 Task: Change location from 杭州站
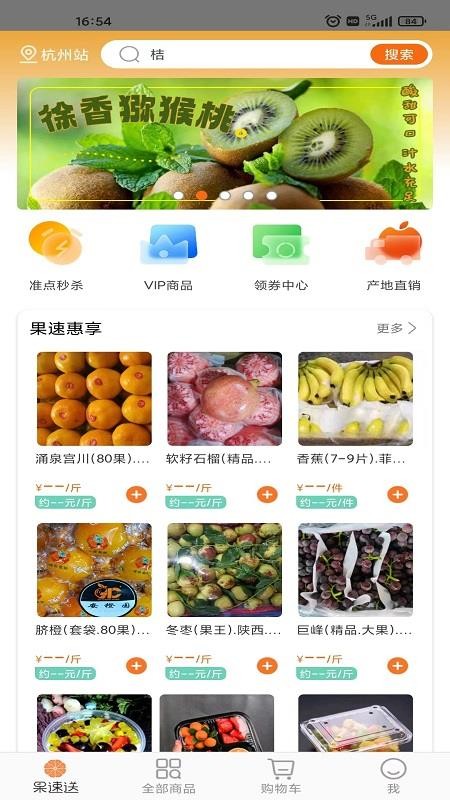pyautogui.click(x=54, y=55)
